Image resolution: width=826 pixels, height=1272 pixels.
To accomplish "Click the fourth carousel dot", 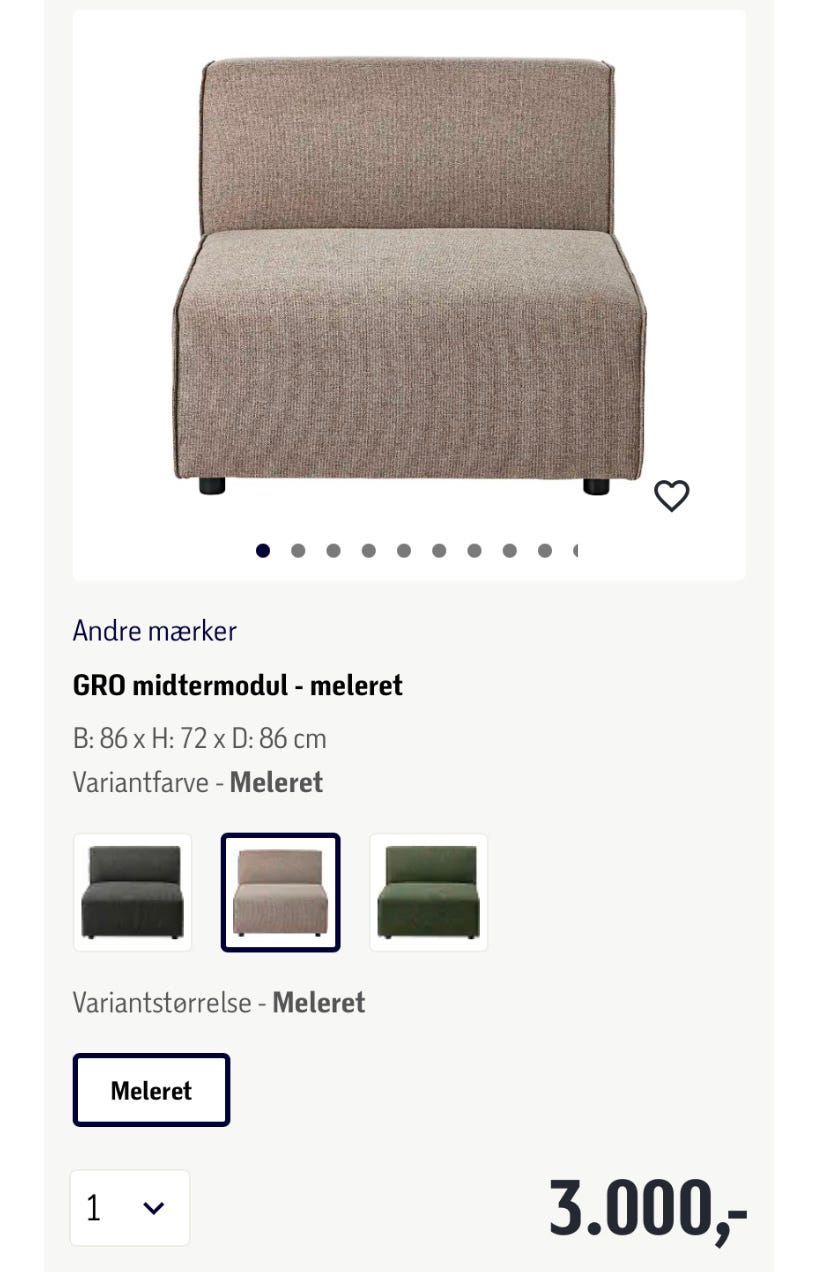I will tap(368, 550).
